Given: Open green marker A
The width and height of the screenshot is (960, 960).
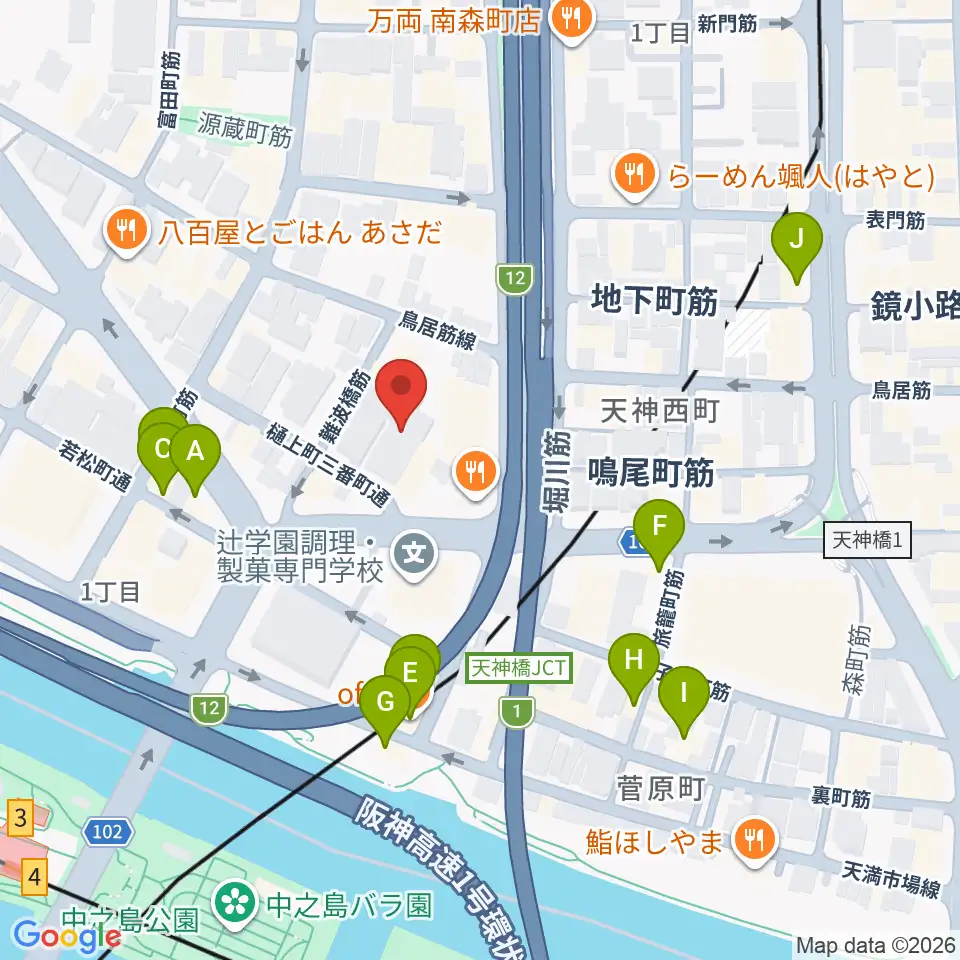Looking at the screenshot, I should click(x=195, y=460).
